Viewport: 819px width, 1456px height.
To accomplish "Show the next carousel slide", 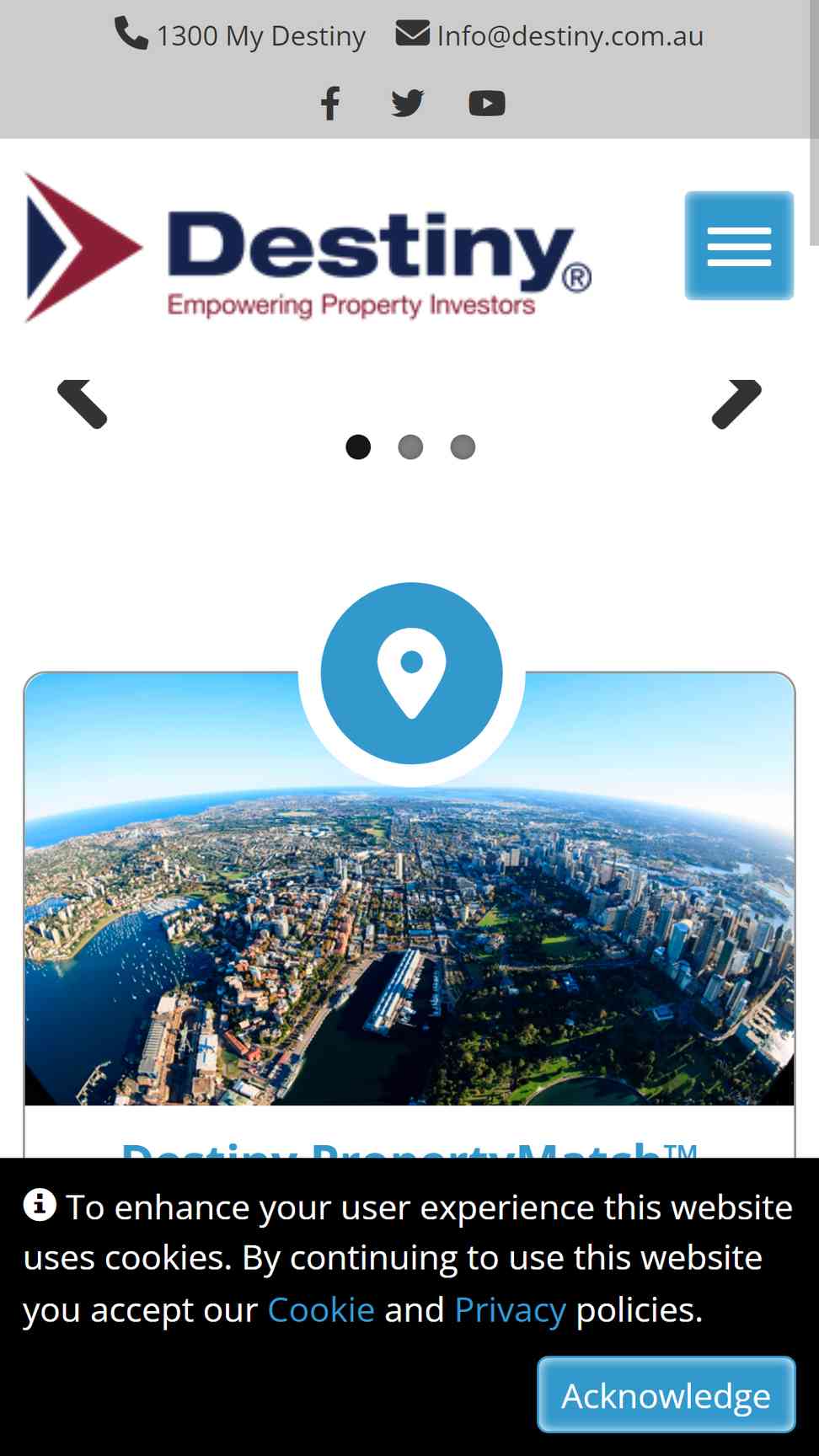I will tap(736, 404).
